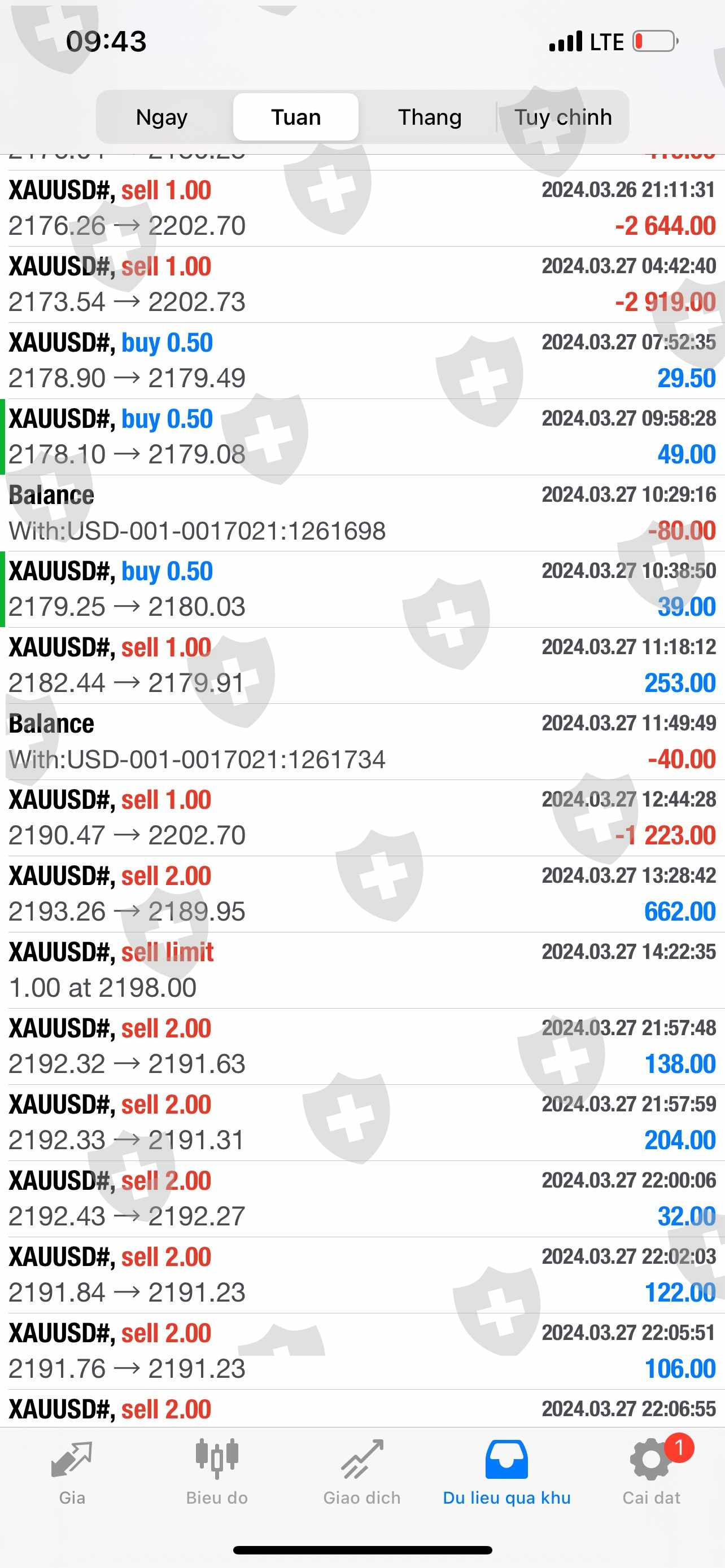The image size is (725, 1568).
Task: Expand the sell 1.00 trade with 253.00 profit
Action: pyautogui.click(x=362, y=665)
